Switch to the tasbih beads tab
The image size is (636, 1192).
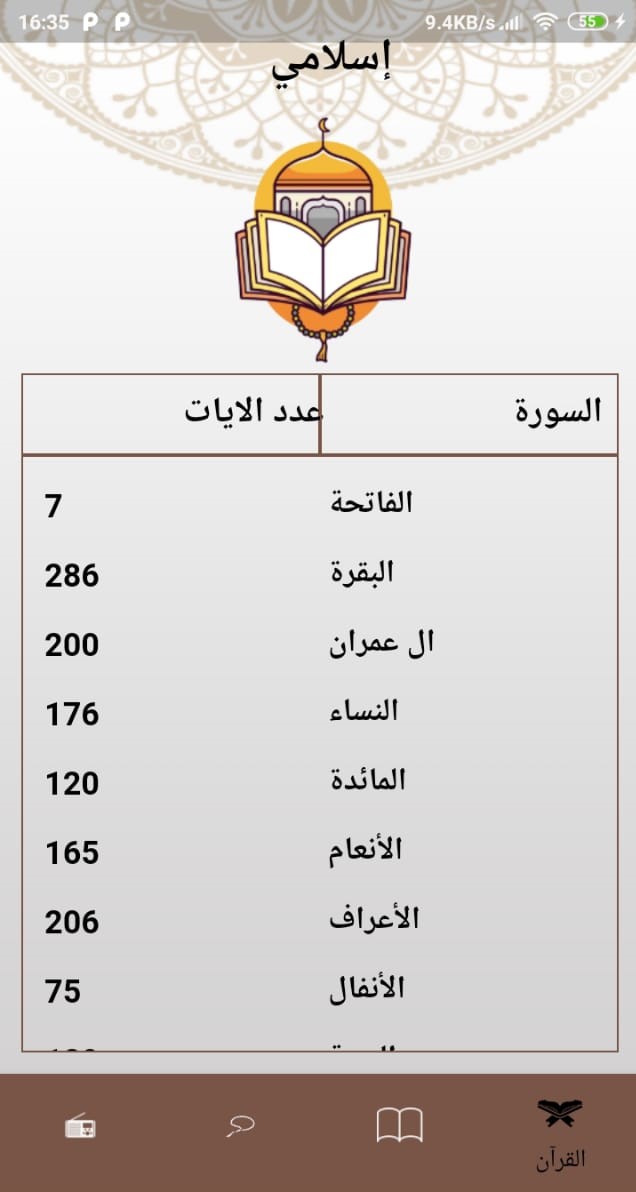pos(239,1127)
